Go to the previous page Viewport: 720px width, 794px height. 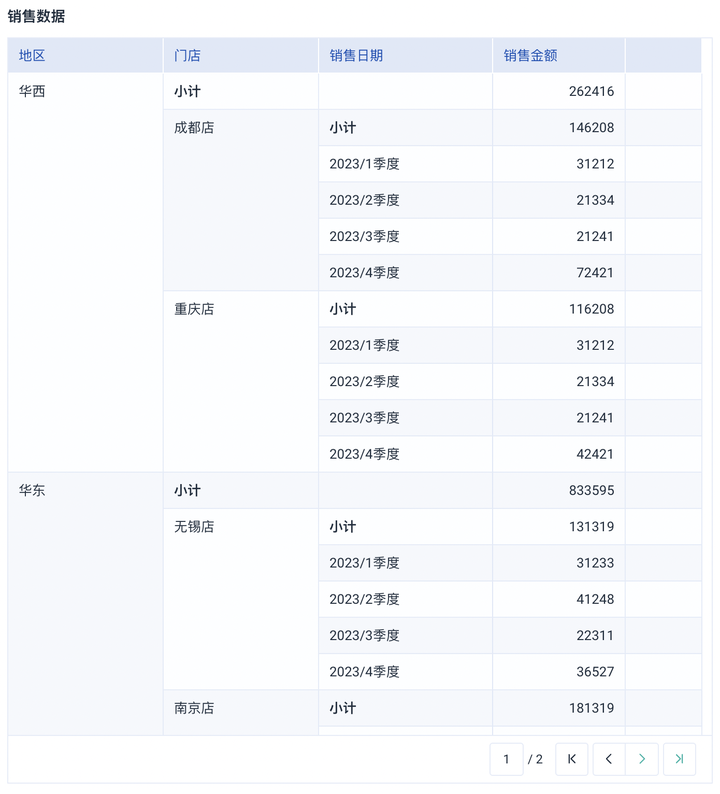click(609, 759)
